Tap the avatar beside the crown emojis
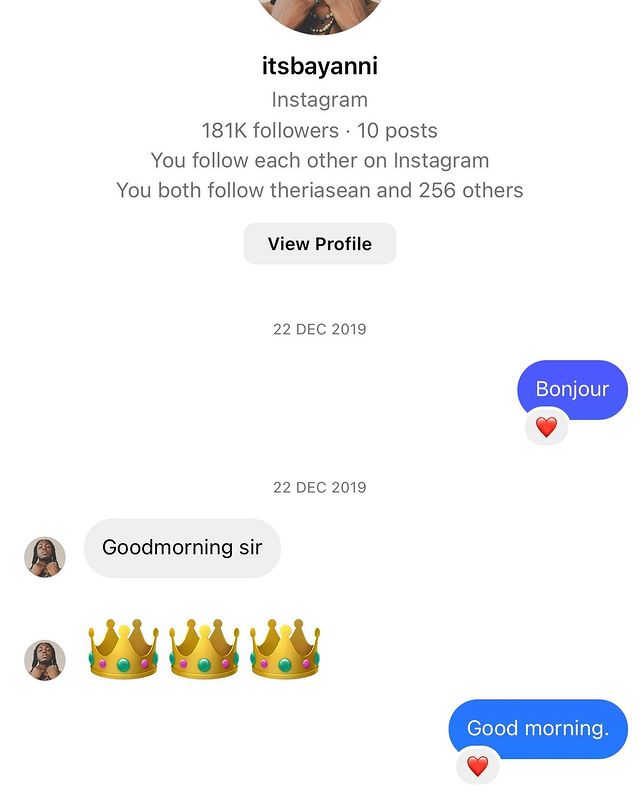This screenshot has height=792, width=640. [44, 660]
